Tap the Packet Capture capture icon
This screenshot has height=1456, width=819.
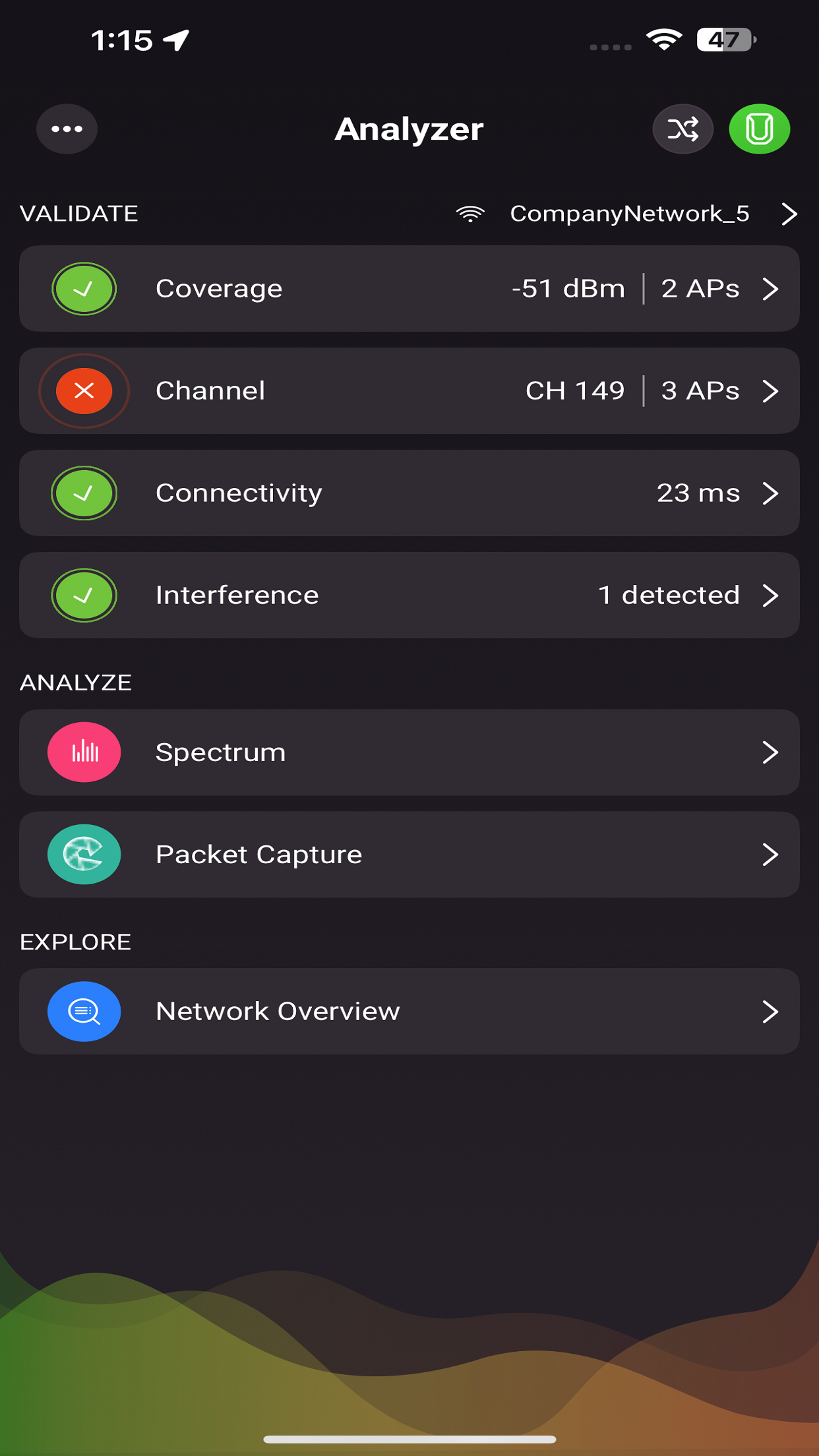tap(83, 854)
